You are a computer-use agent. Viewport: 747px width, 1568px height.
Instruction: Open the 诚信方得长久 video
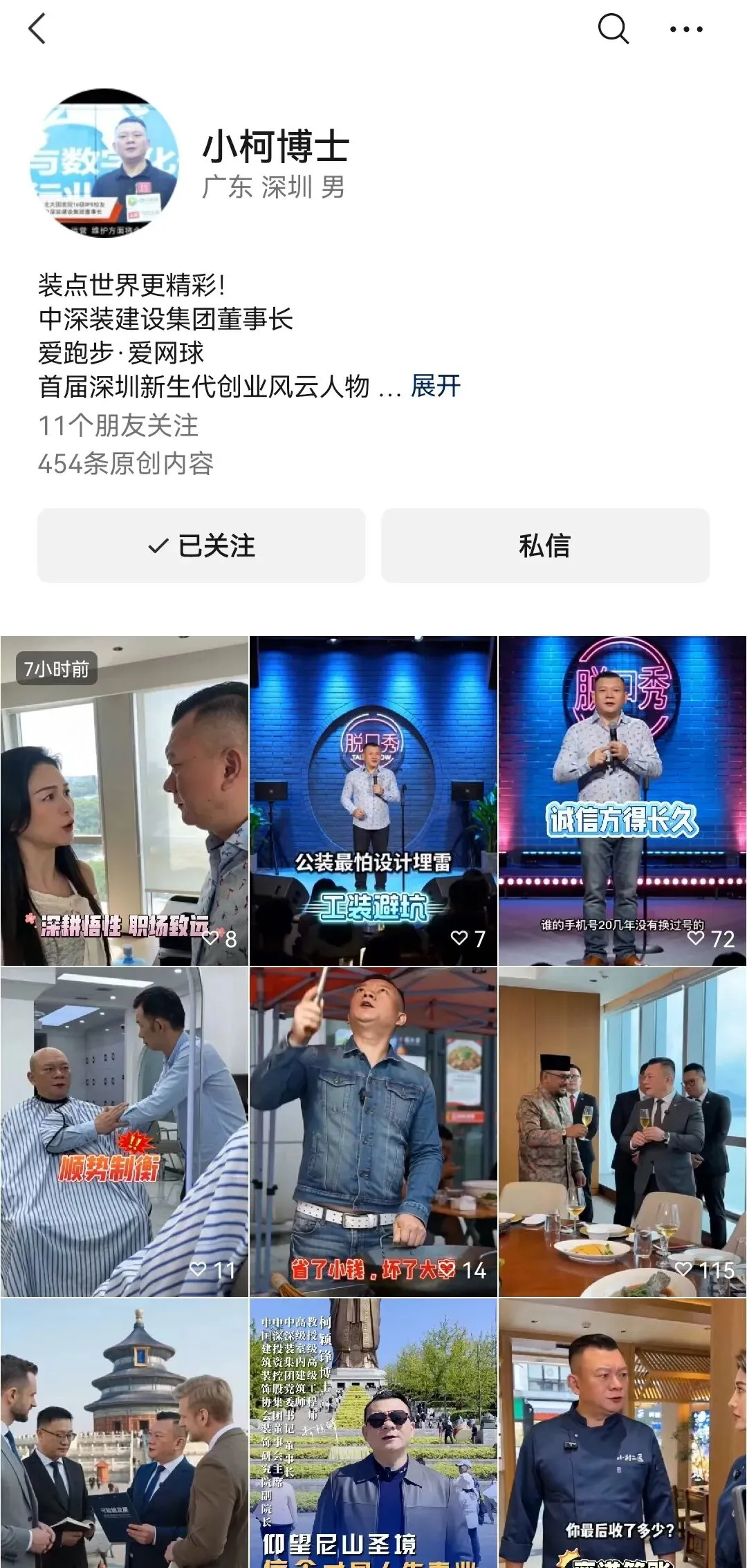(x=622, y=801)
